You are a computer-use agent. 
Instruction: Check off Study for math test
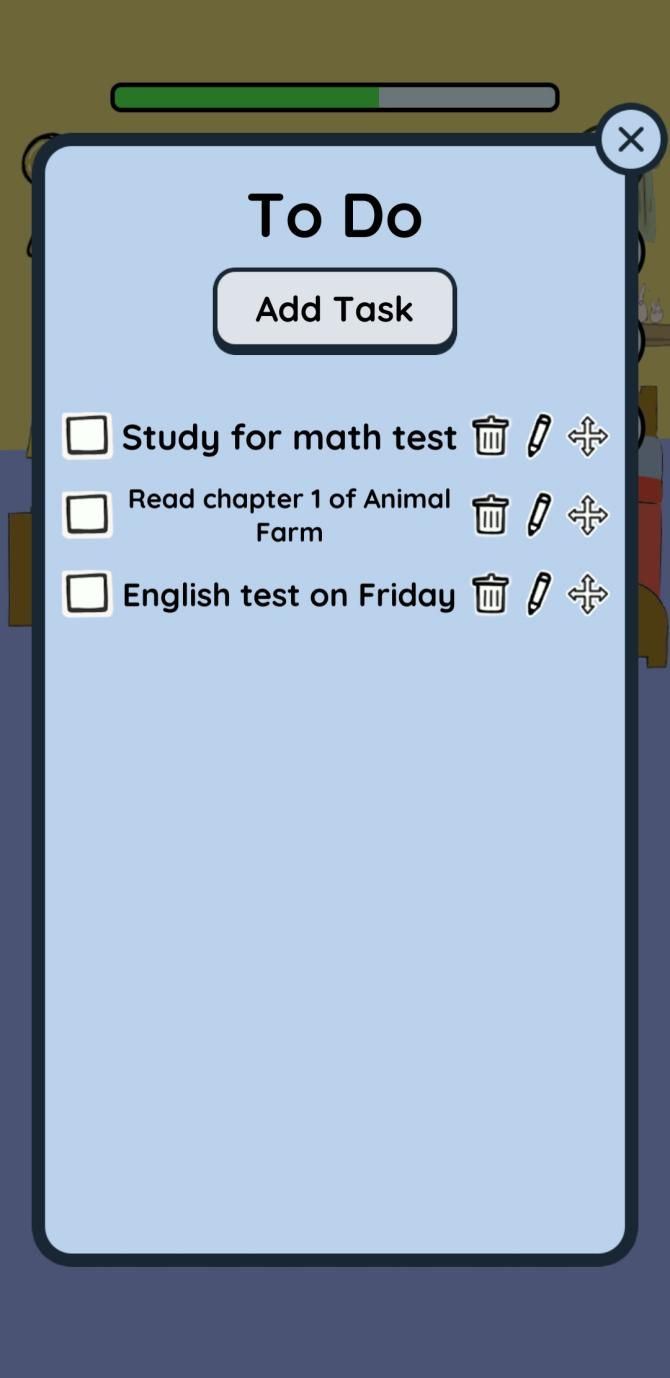88,436
